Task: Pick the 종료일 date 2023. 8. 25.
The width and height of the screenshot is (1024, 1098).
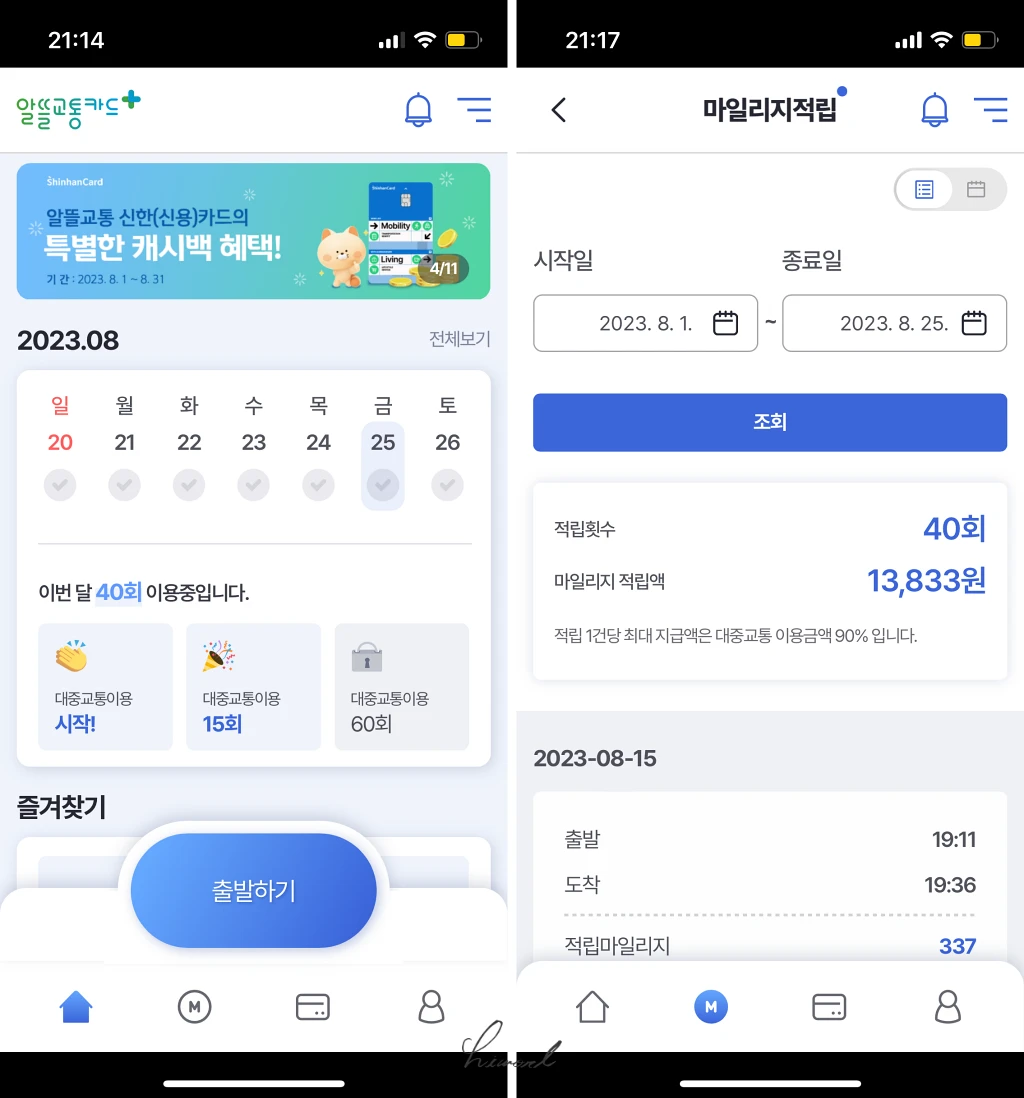Action: (894, 323)
